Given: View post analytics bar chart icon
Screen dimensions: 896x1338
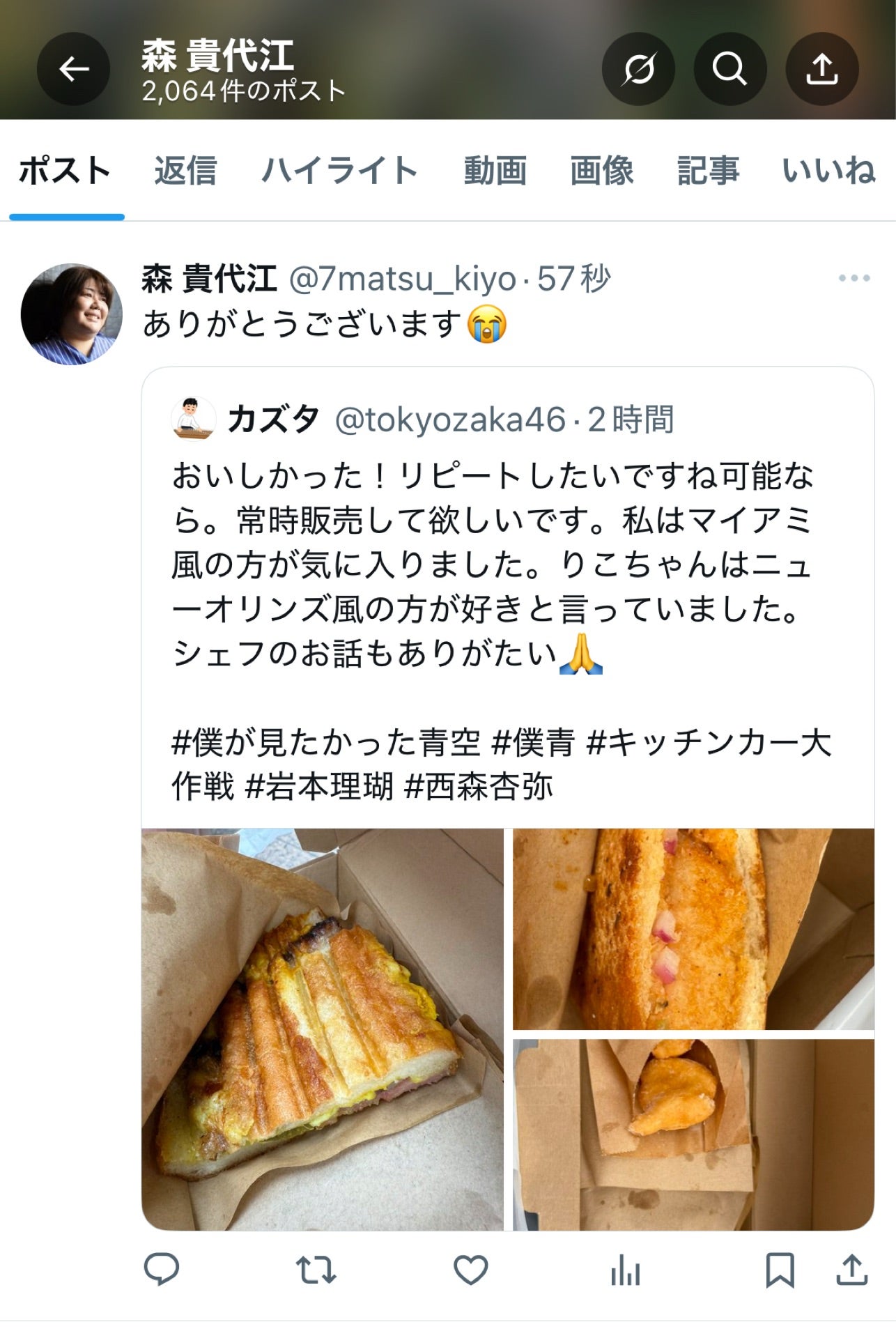Looking at the screenshot, I should point(625,1271).
